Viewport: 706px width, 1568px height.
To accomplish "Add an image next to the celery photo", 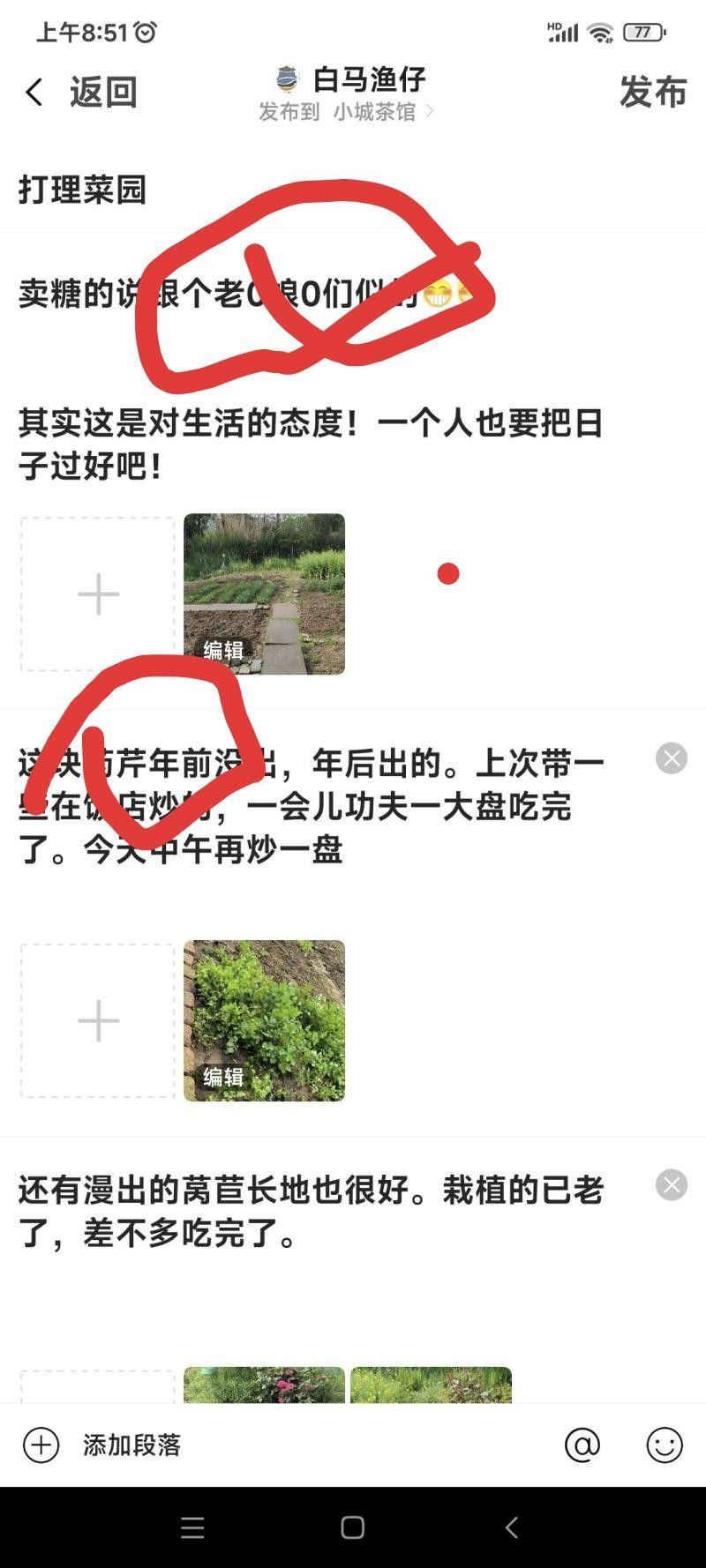I will [x=98, y=1020].
